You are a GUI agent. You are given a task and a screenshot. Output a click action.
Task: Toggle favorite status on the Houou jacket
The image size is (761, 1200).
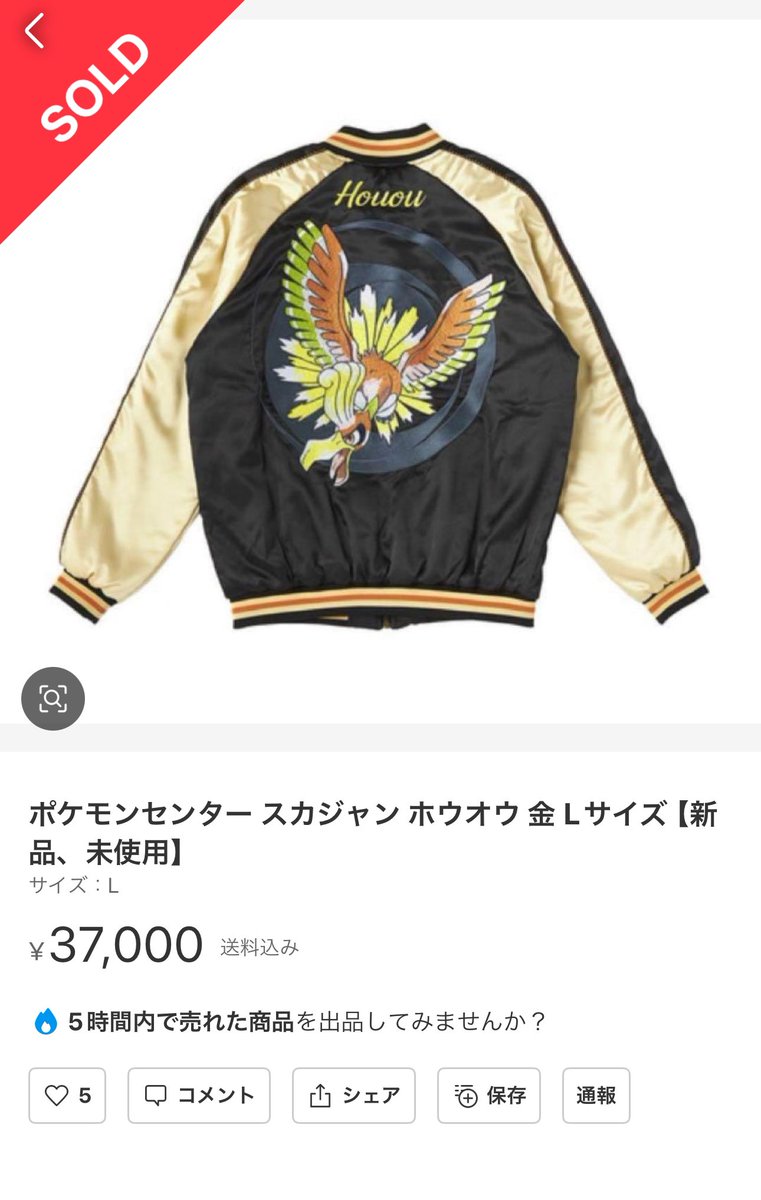67,1096
